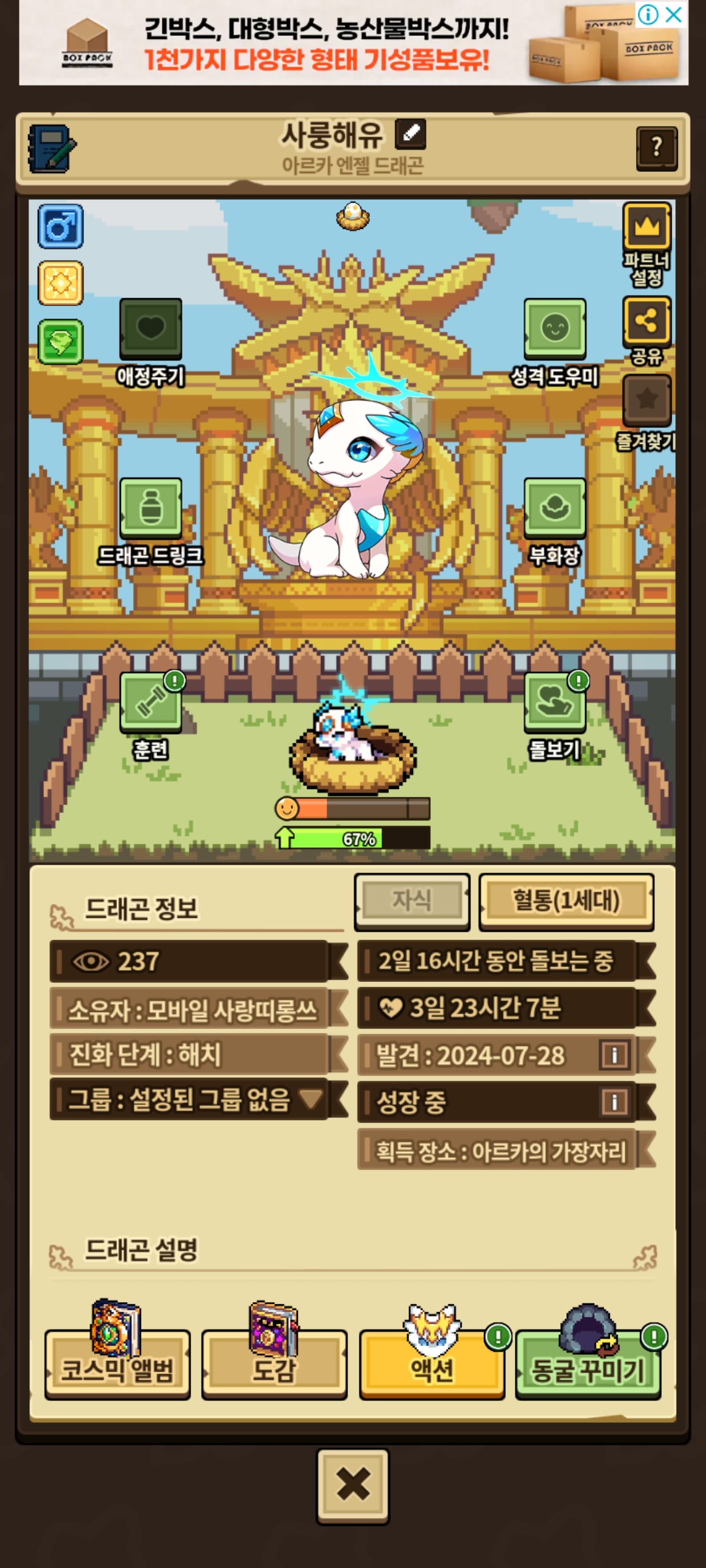
Task: Show info for 발견 date
Action: (x=614, y=1054)
